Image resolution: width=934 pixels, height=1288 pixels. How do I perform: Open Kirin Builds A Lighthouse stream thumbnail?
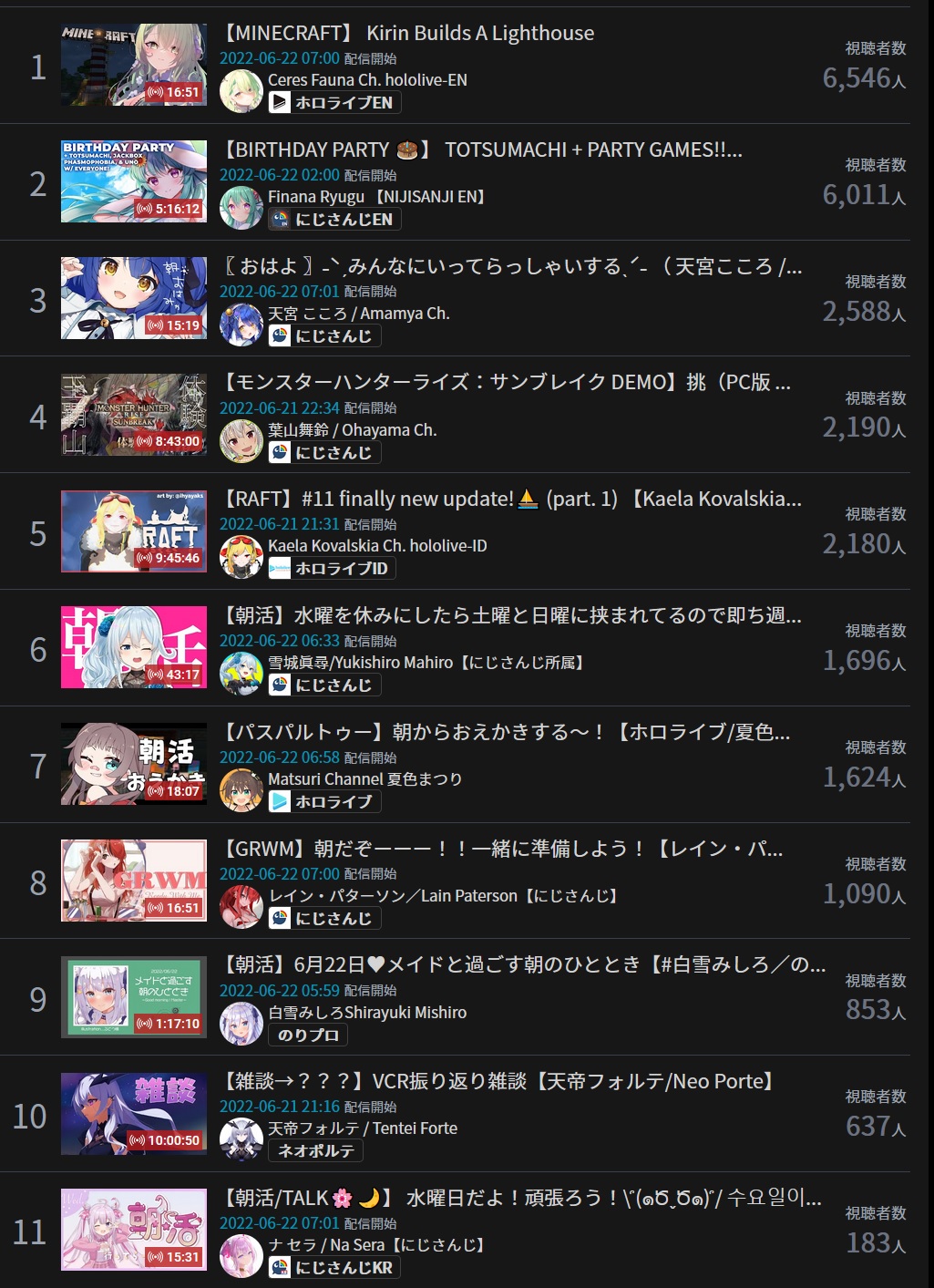pos(133,65)
